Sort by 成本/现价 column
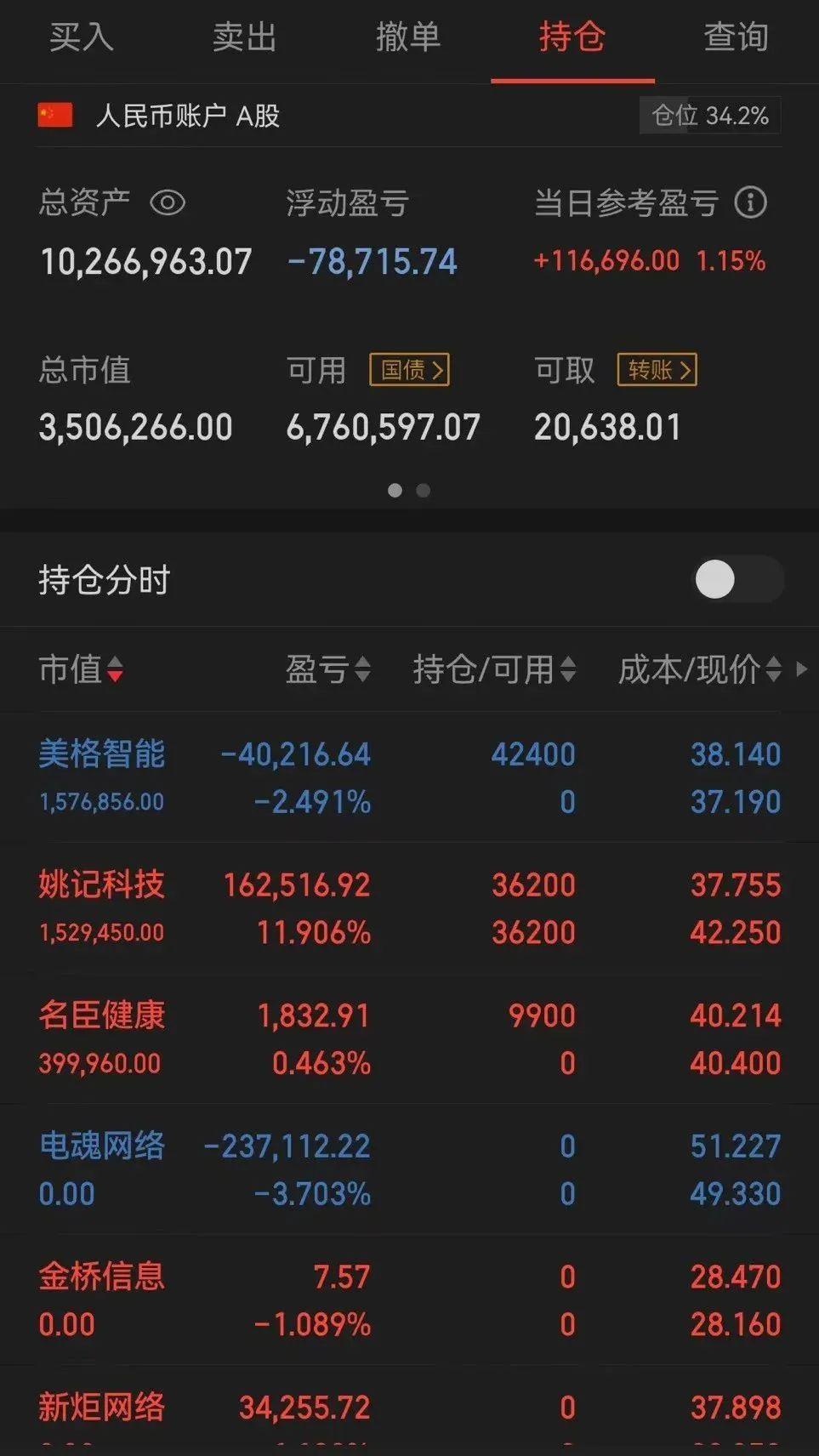819x1456 pixels. pos(699,670)
